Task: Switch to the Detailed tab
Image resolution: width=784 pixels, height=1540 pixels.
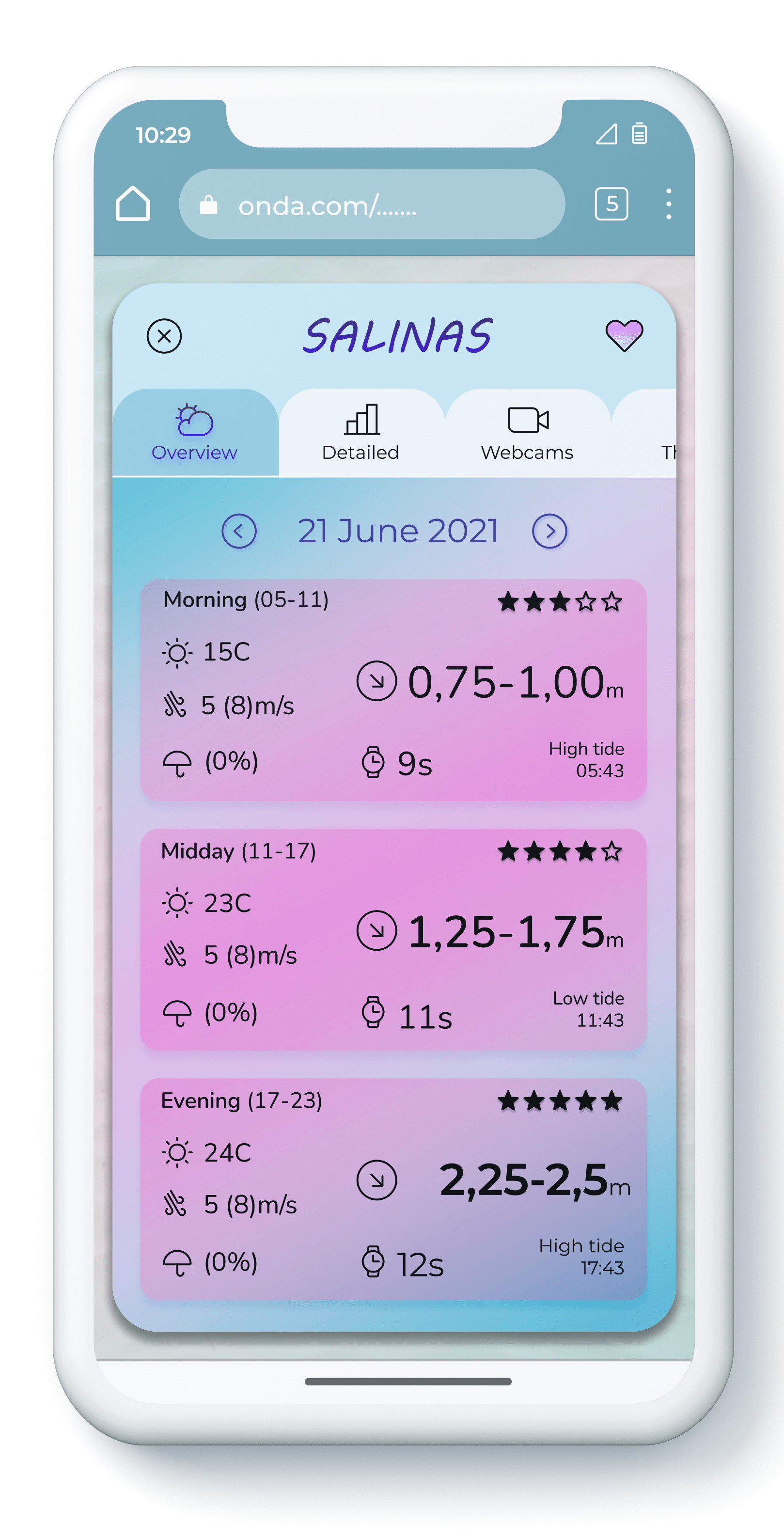Action: click(361, 432)
